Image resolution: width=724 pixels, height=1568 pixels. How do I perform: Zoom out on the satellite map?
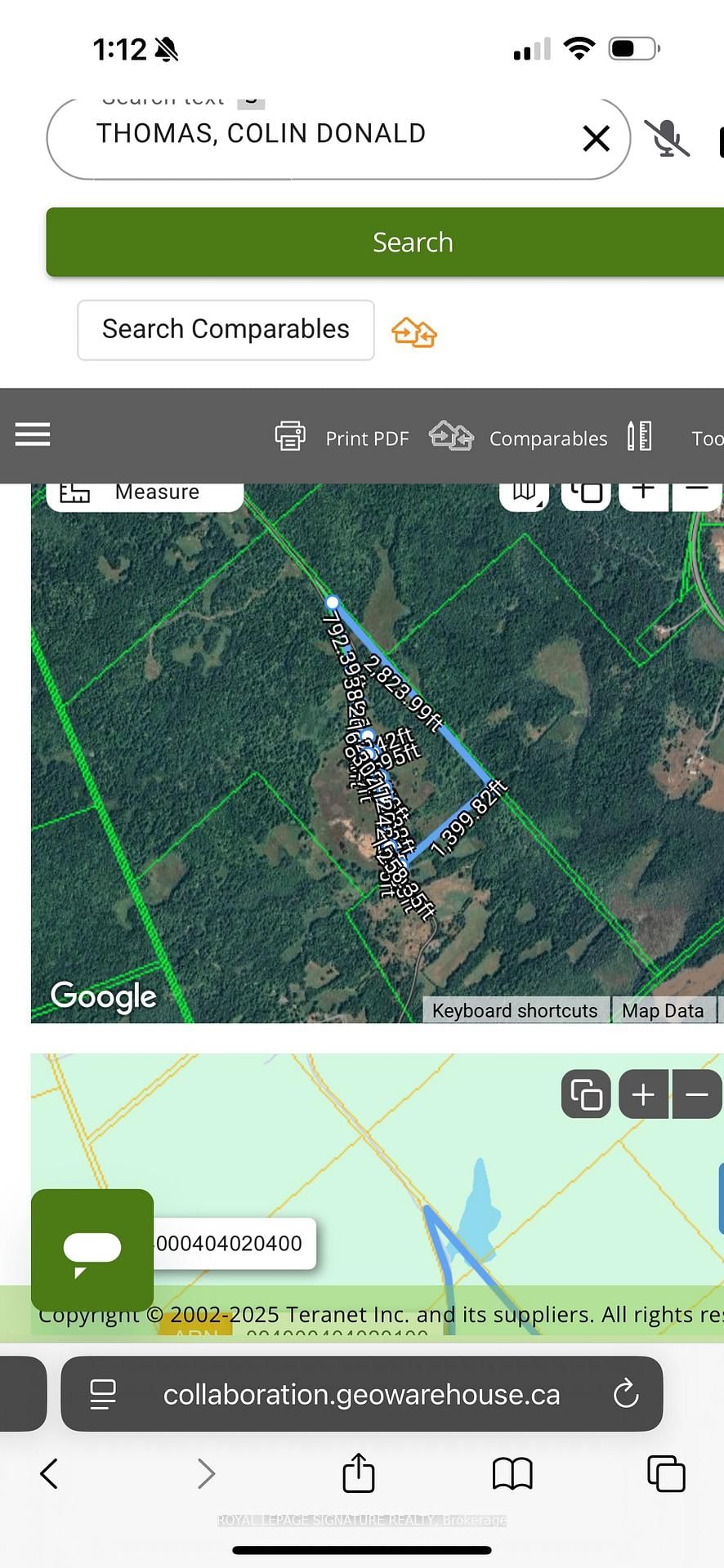point(696,492)
